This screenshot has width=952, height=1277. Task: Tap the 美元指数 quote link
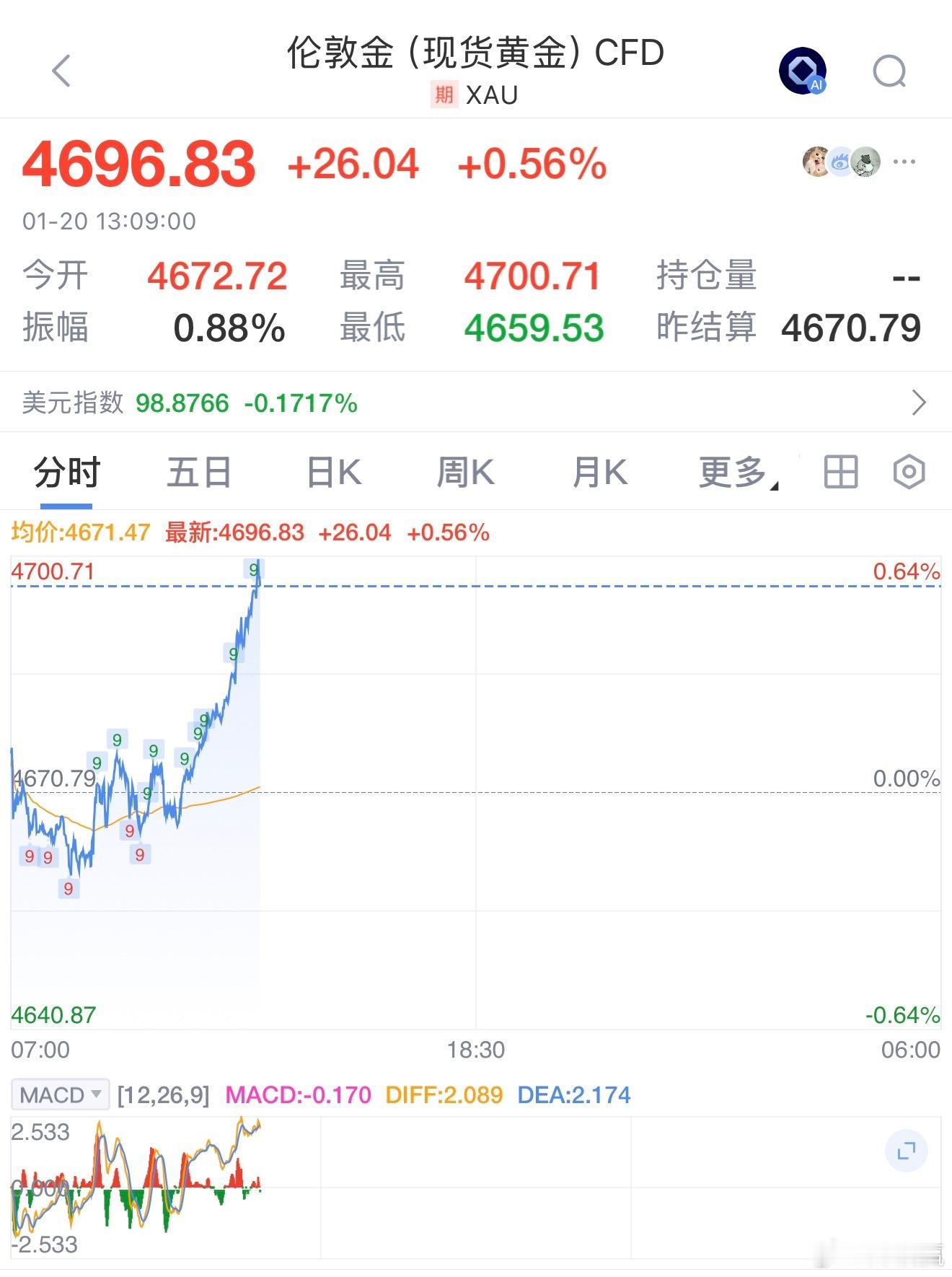[72, 404]
